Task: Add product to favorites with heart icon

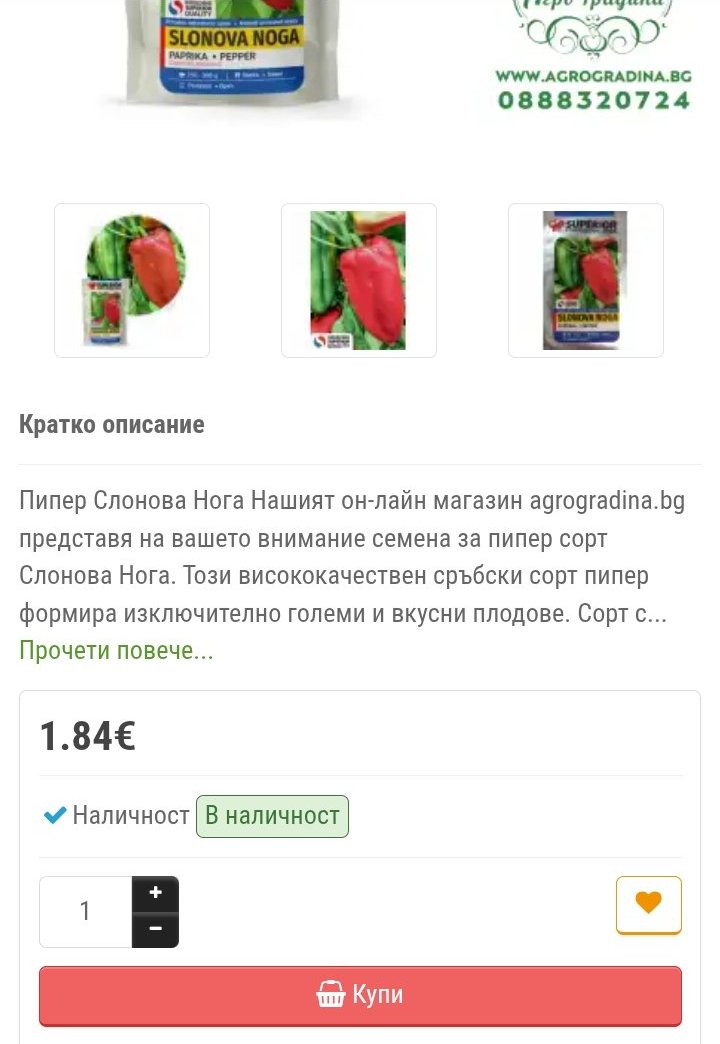Action: point(648,904)
